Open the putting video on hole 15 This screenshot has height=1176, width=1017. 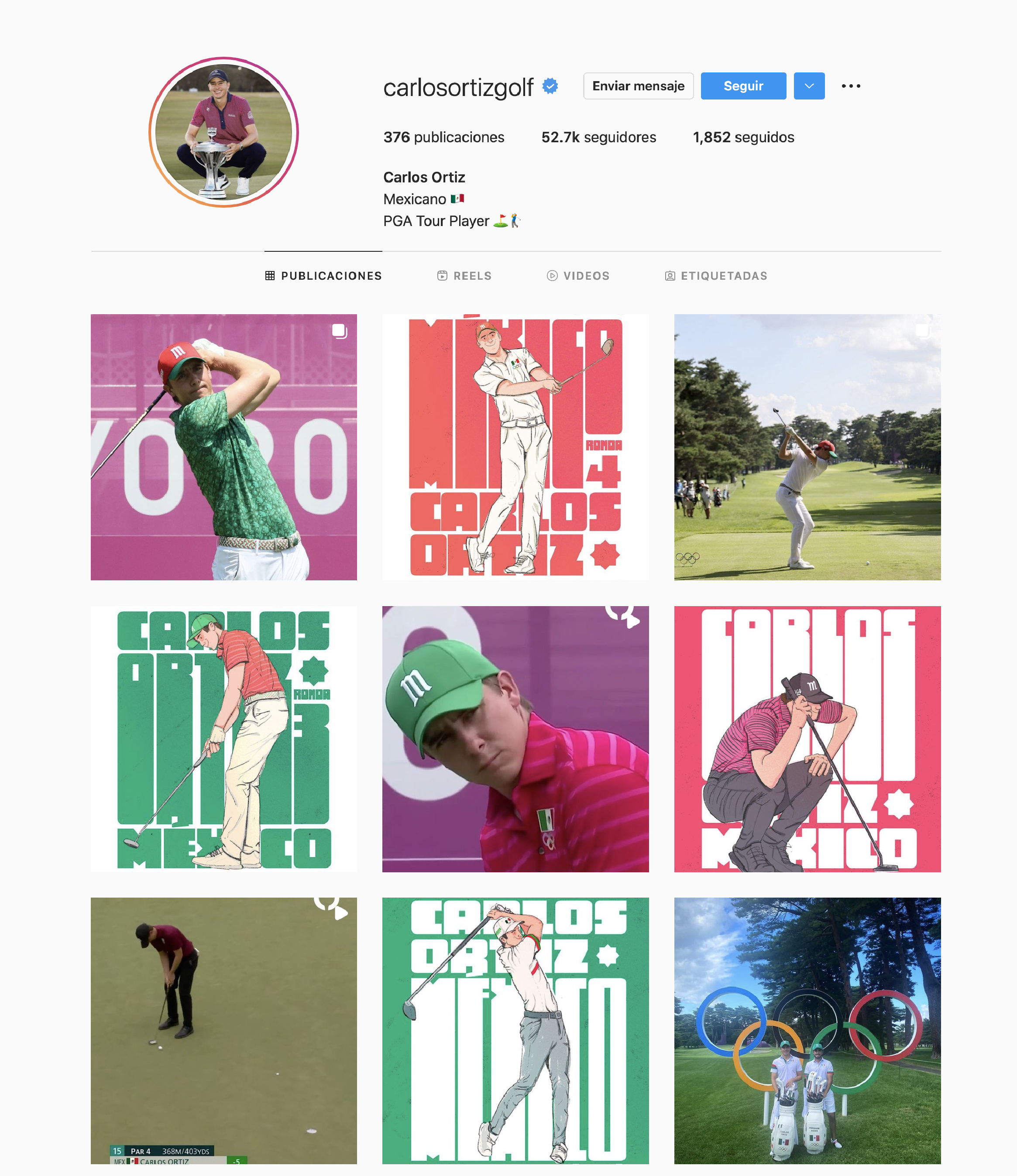(224, 1030)
